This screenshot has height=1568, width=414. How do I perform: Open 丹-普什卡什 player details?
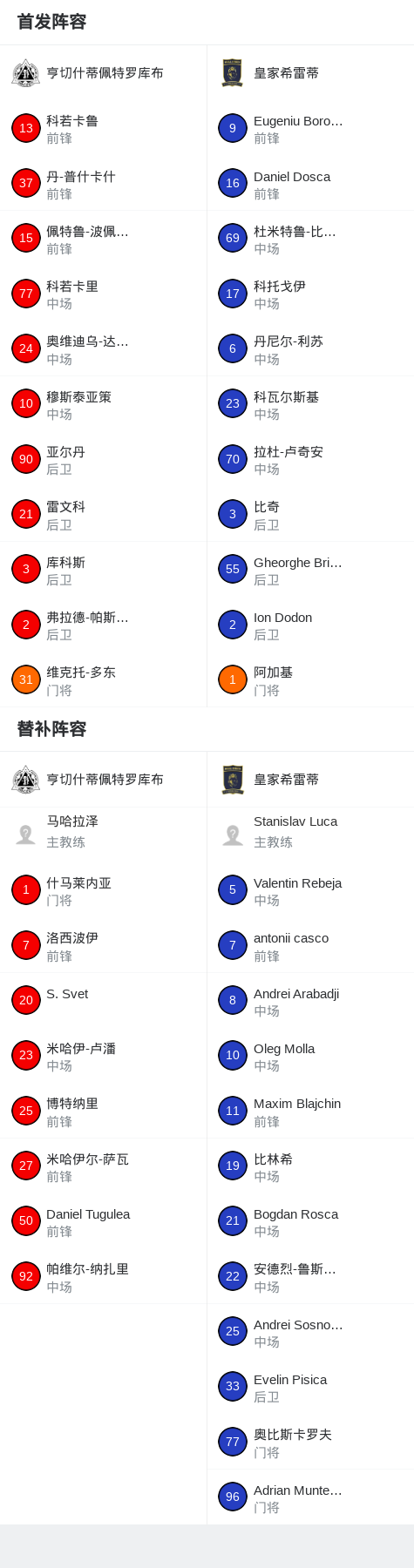[x=103, y=184]
